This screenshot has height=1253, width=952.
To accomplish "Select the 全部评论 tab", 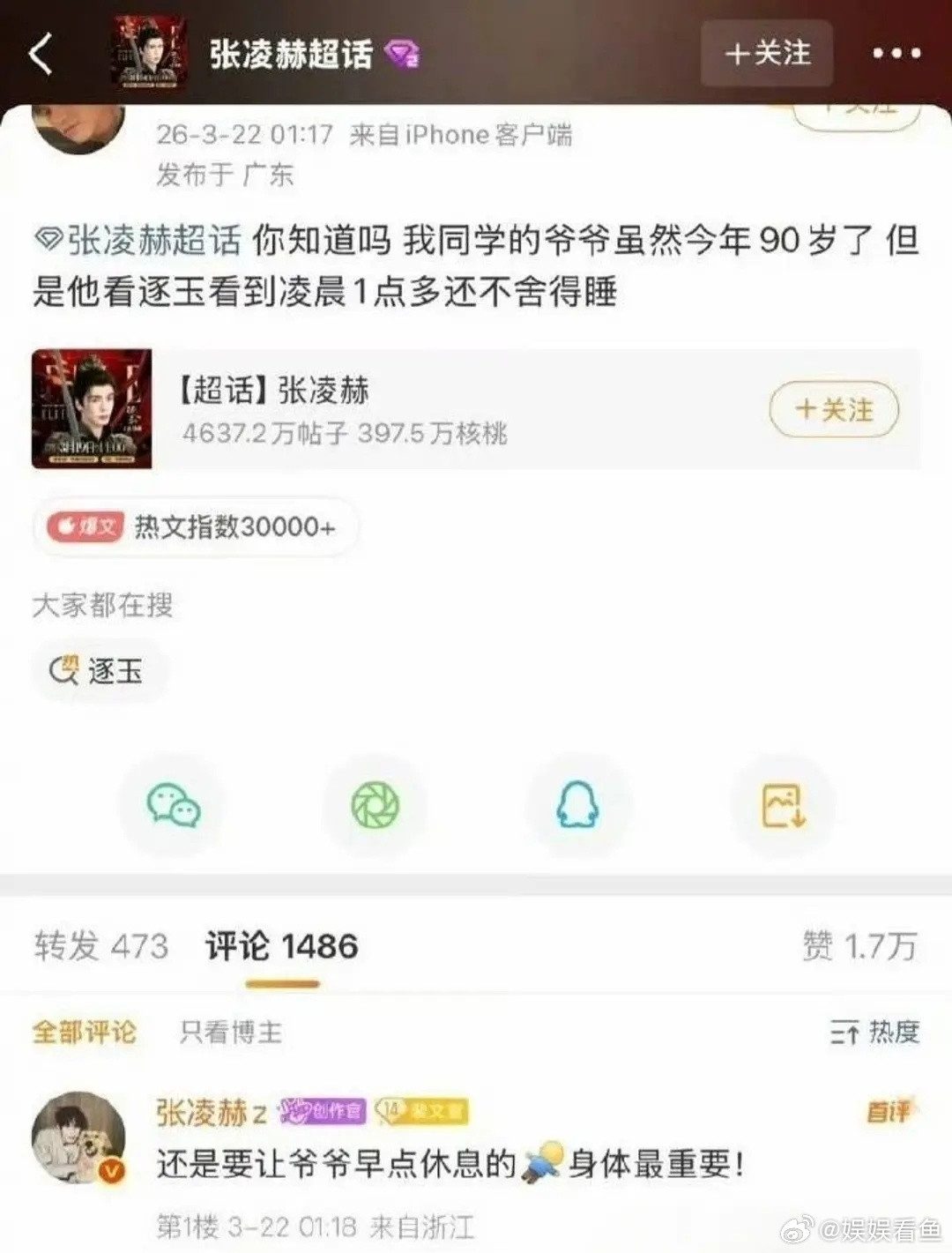I will click(85, 1032).
